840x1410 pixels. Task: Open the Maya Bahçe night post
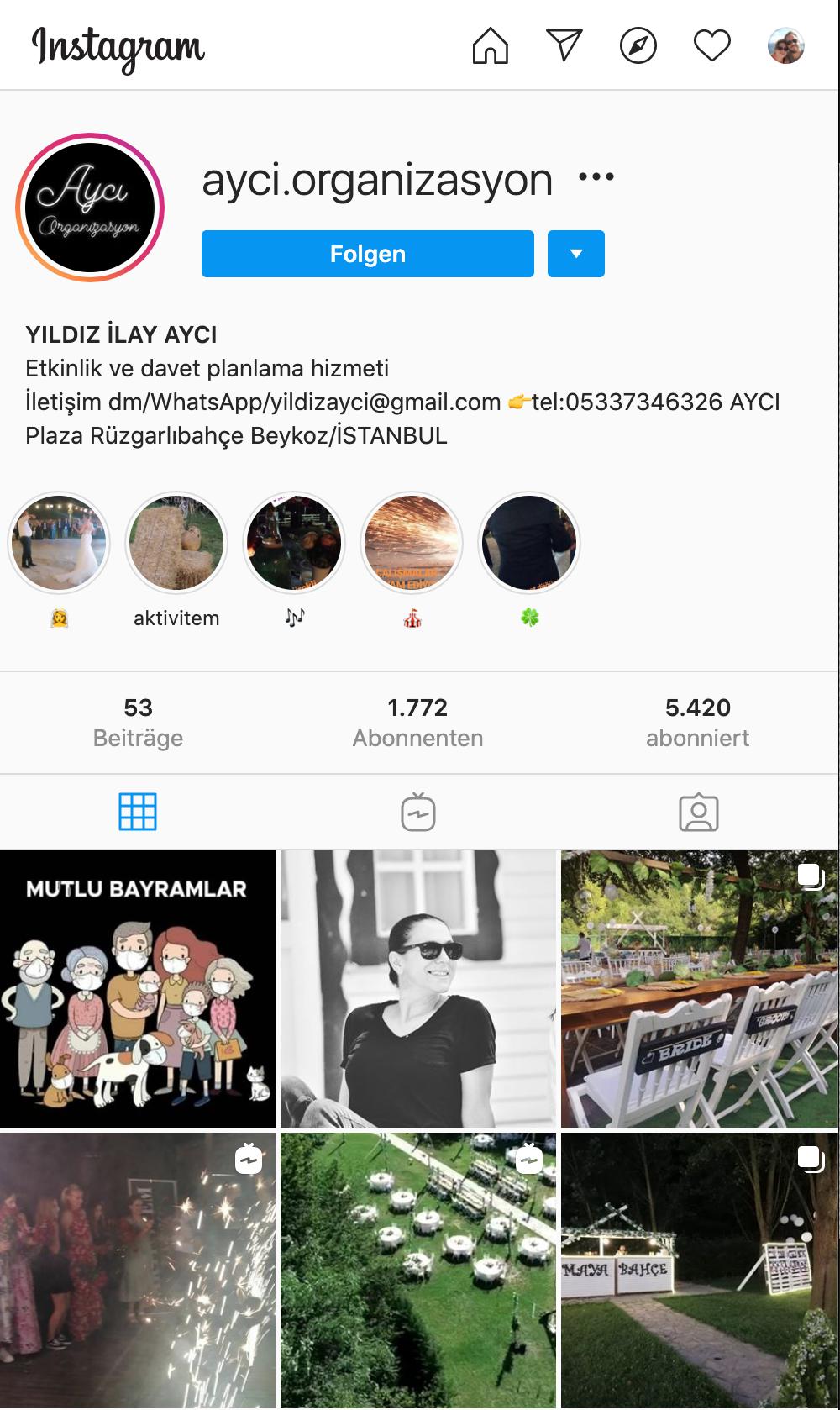[699, 1269]
